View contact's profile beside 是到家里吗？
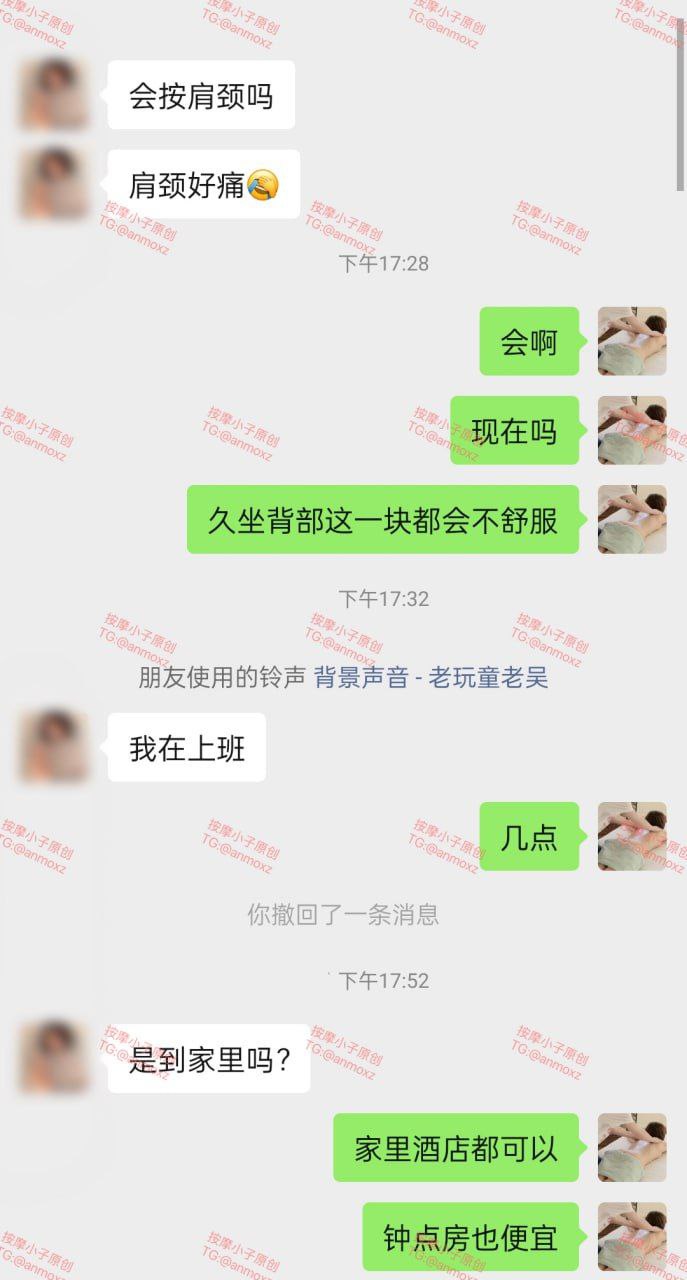The width and height of the screenshot is (687, 1280). 55,1058
